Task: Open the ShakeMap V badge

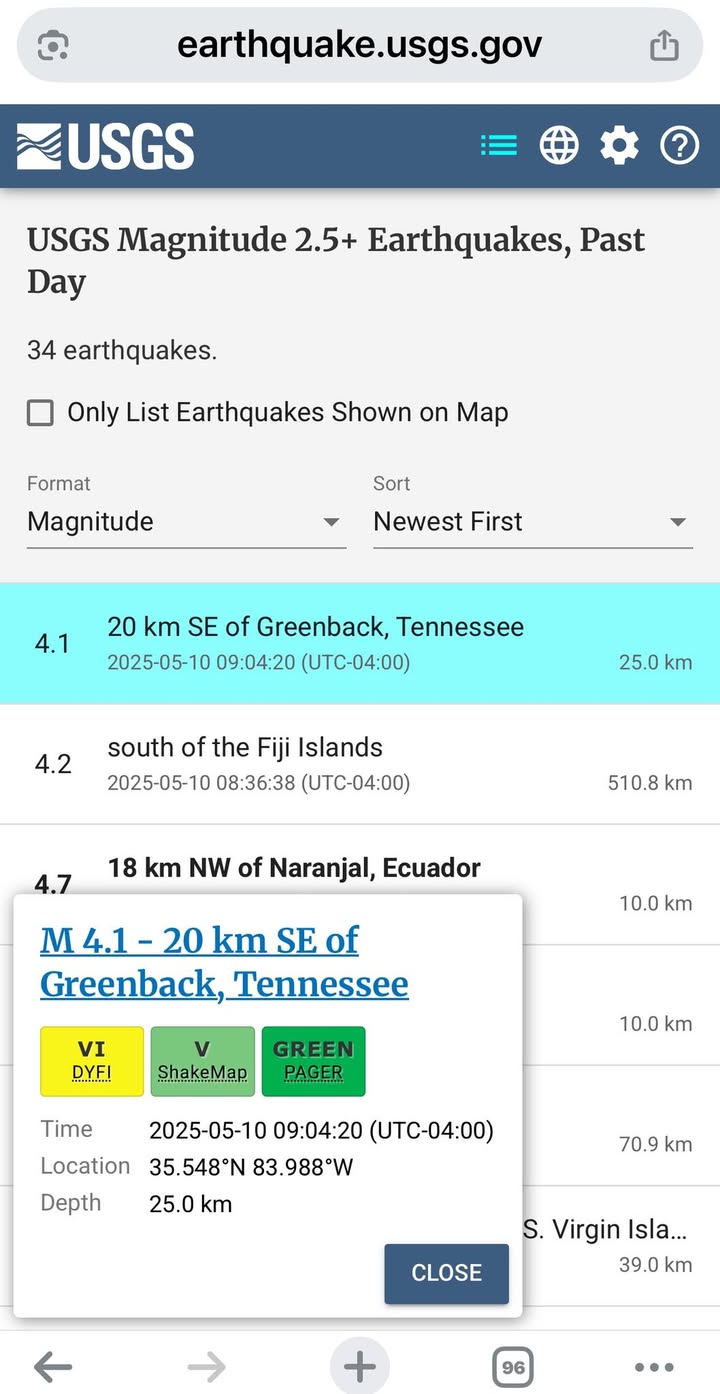Action: [202, 1061]
